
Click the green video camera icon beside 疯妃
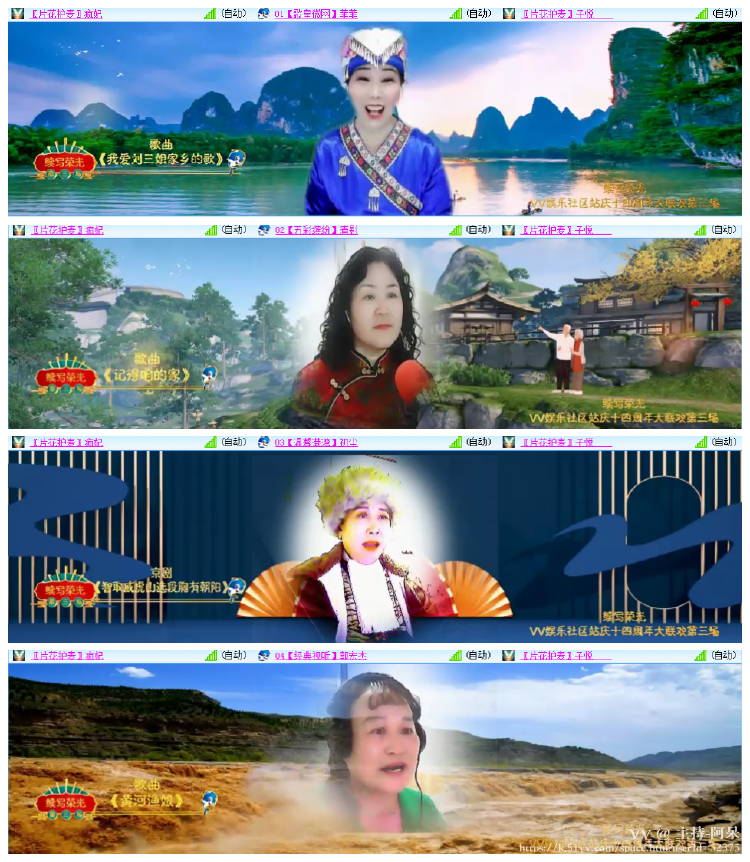coord(14,12)
